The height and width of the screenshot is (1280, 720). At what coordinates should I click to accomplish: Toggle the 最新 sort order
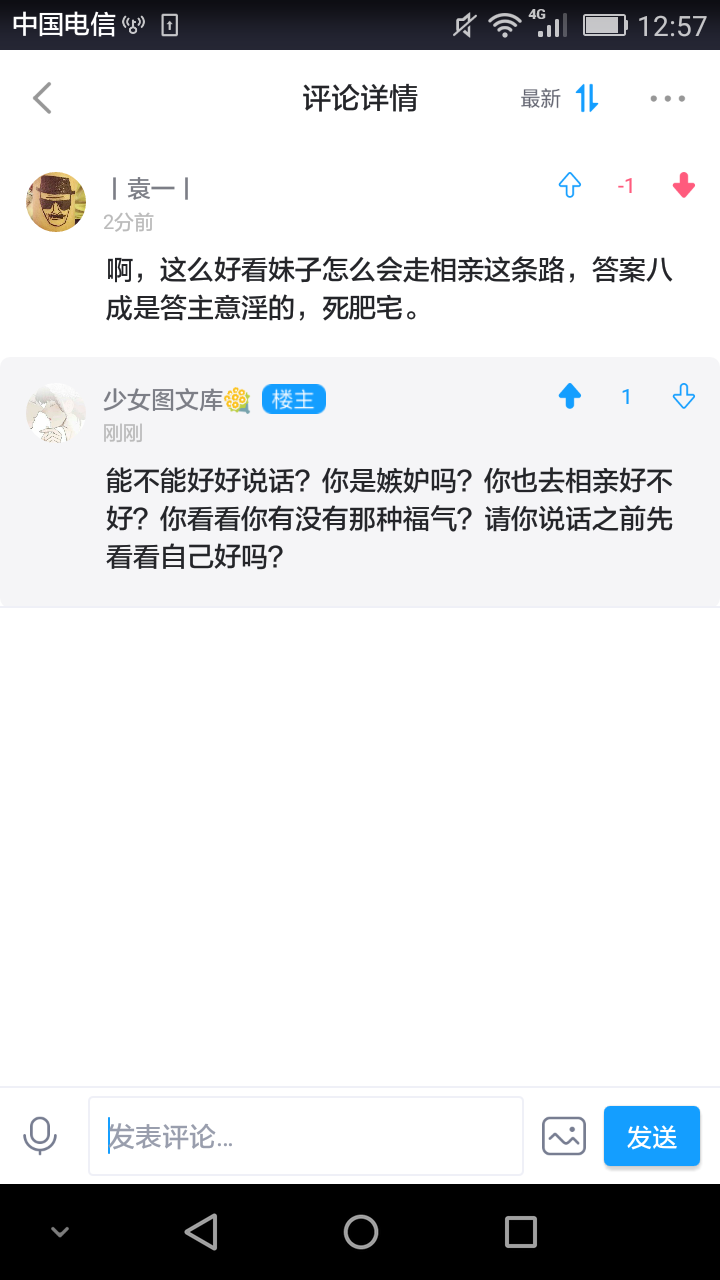561,98
